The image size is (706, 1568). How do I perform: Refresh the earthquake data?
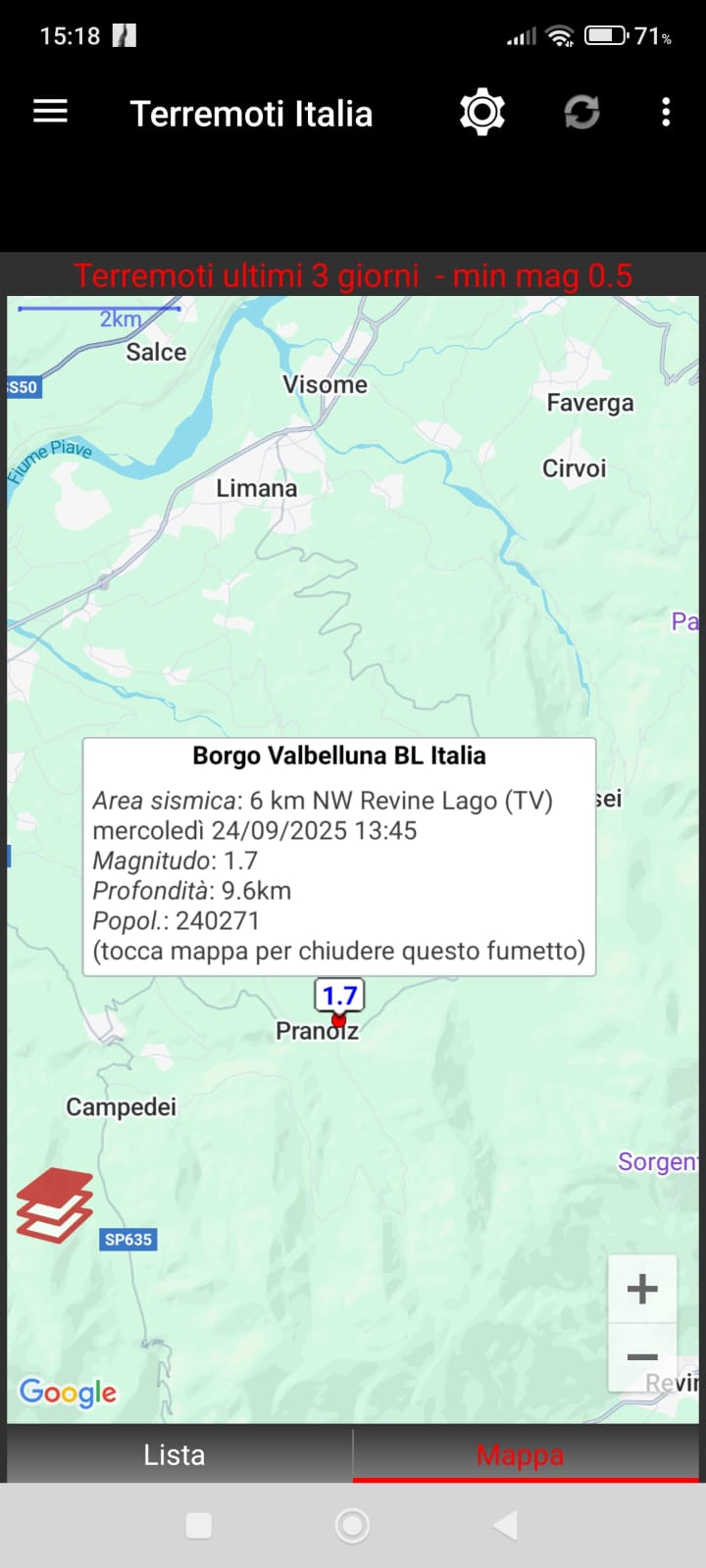tap(581, 112)
